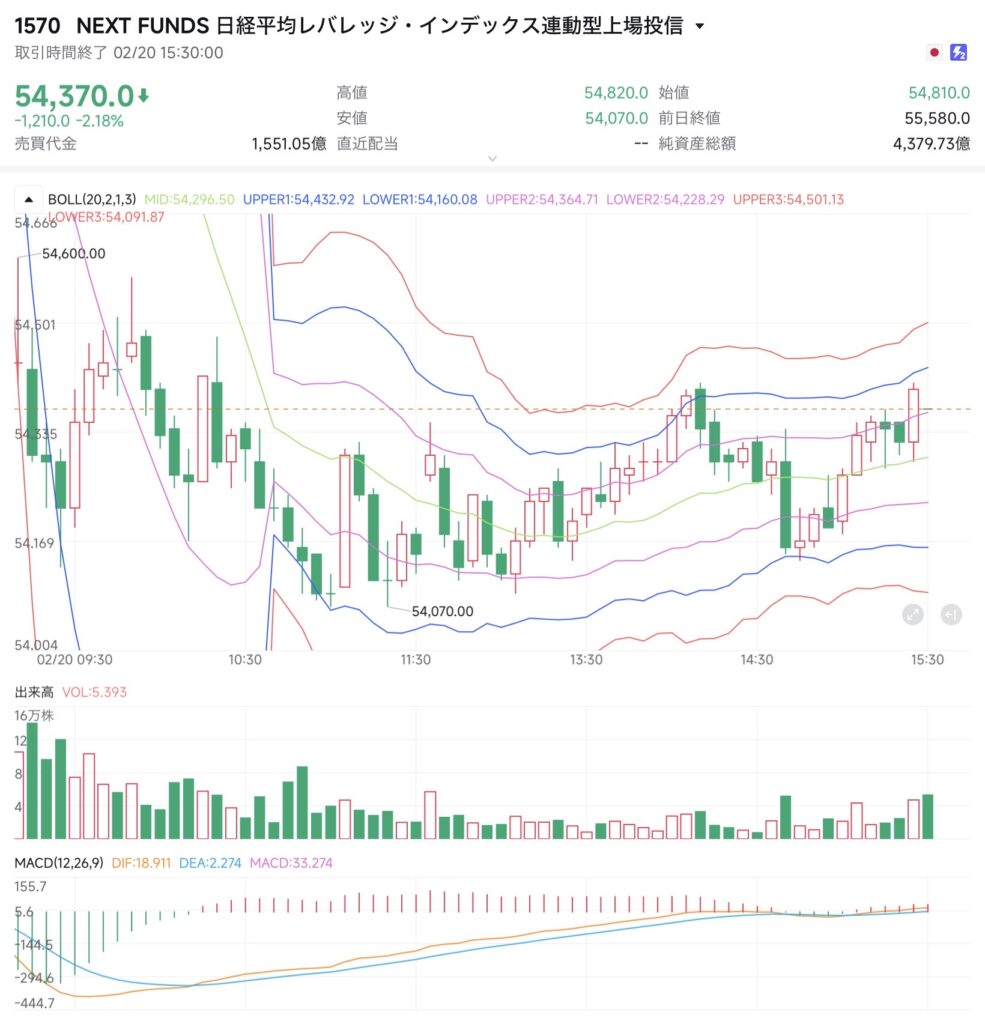Open BOLL(20,2,1,3) indicator settings
Image resolution: width=985 pixels, height=1024 pixels.
point(95,199)
